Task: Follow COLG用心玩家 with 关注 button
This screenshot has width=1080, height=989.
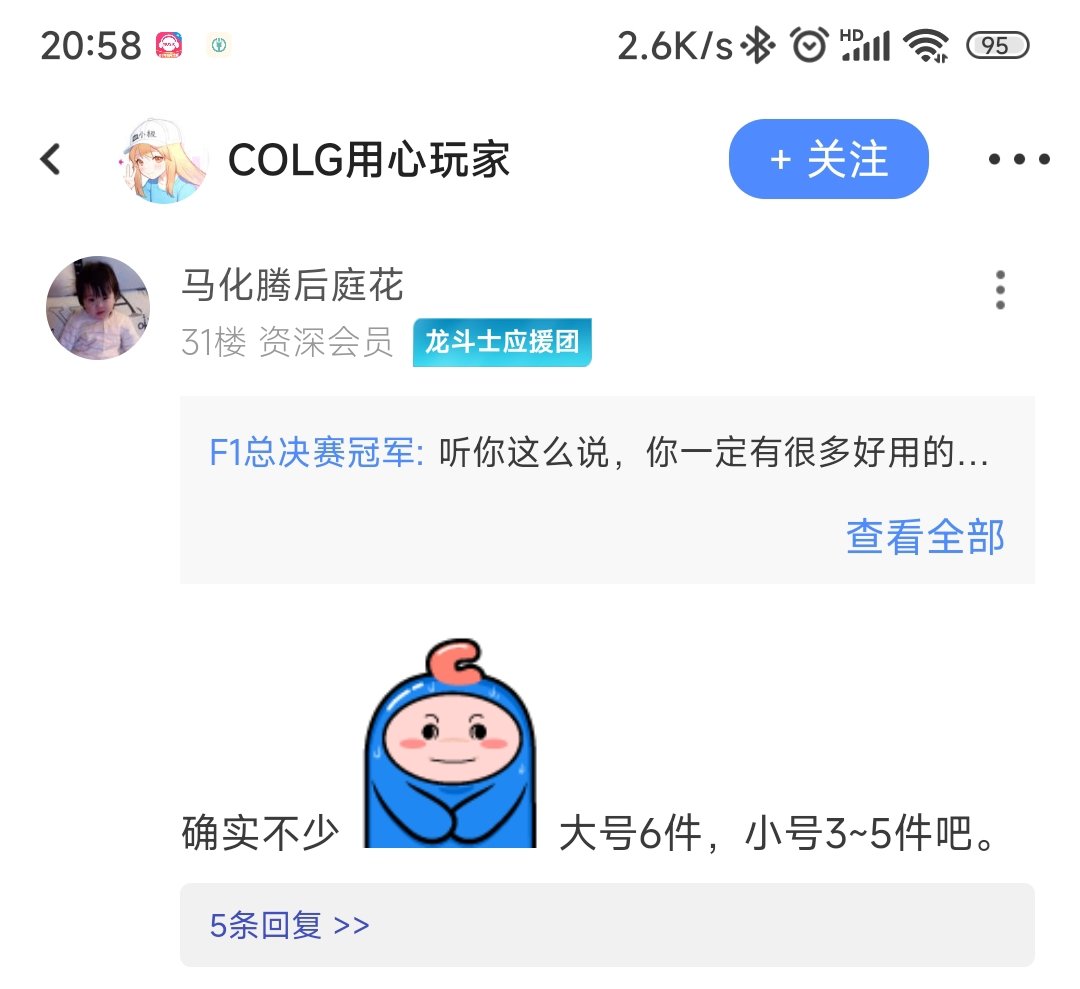Action: tap(828, 159)
